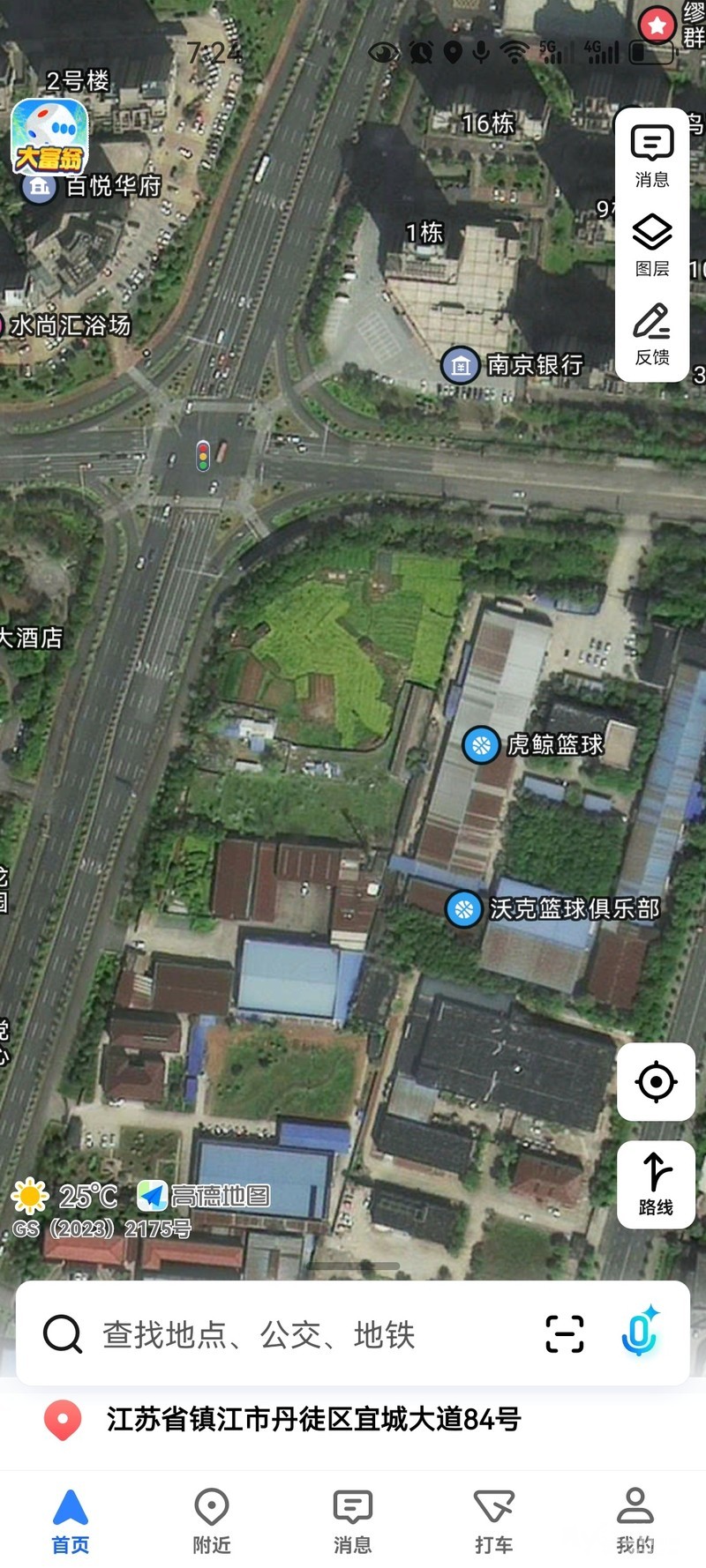This screenshot has height=1568, width=706.
Task: Switch to the 我的 profile tab
Action: tap(635, 1520)
